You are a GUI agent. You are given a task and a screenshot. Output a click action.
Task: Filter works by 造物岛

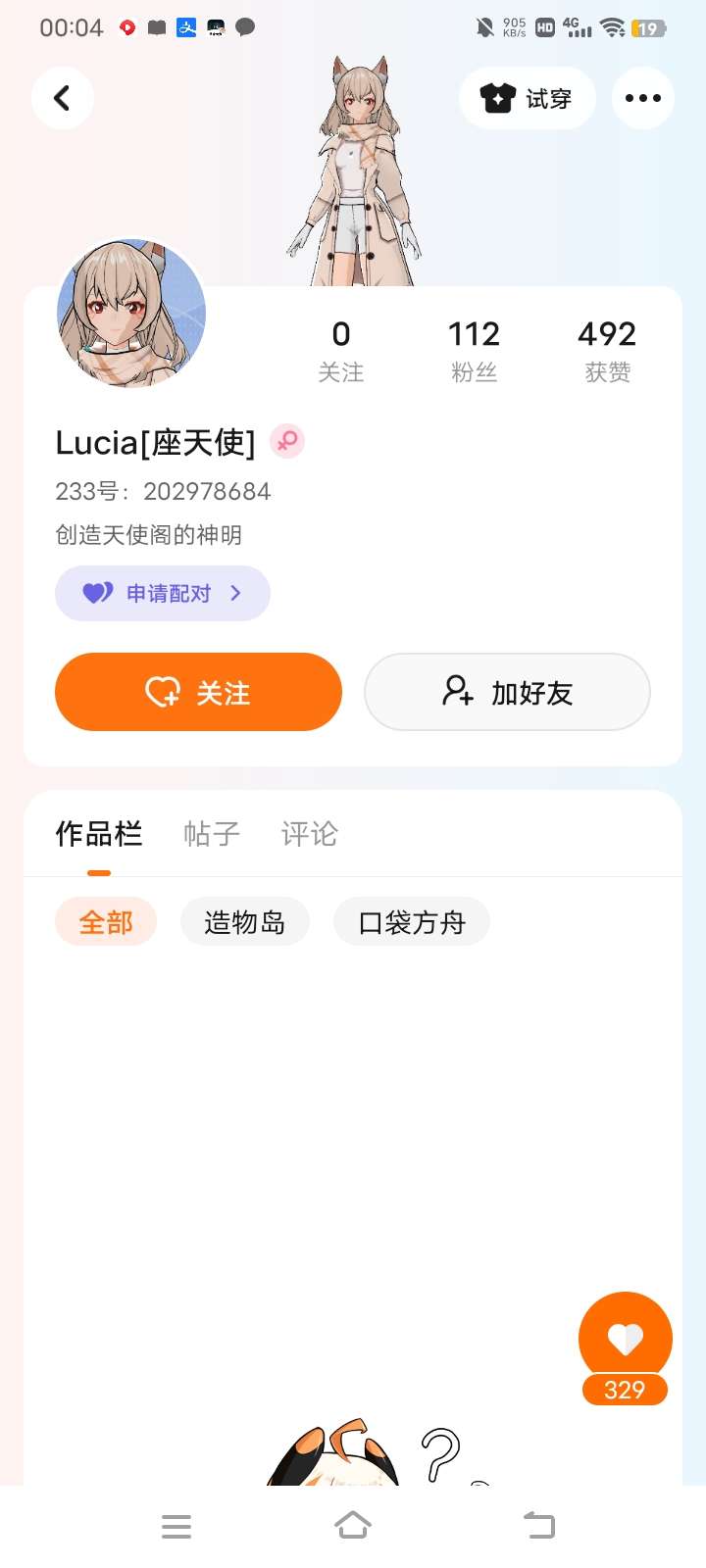click(x=244, y=922)
